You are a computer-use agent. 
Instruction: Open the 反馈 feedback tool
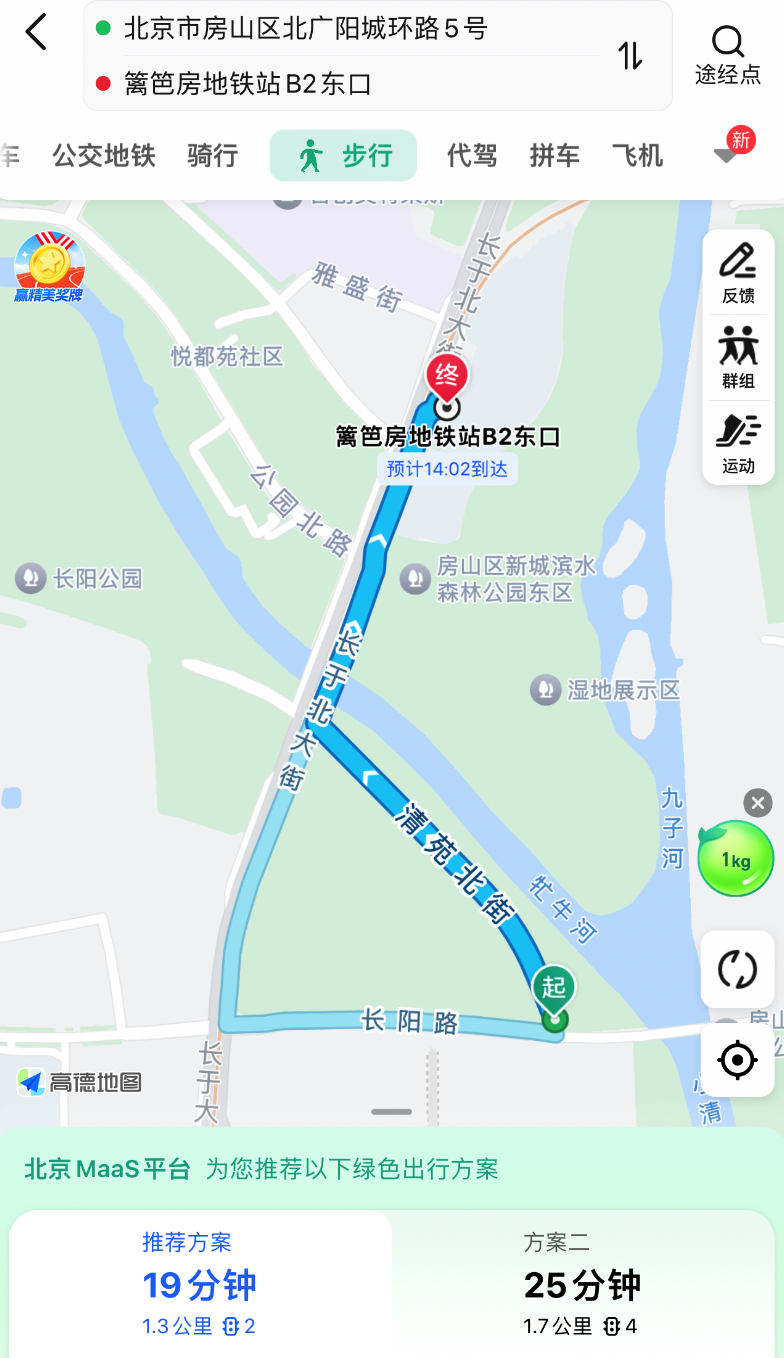coord(738,272)
